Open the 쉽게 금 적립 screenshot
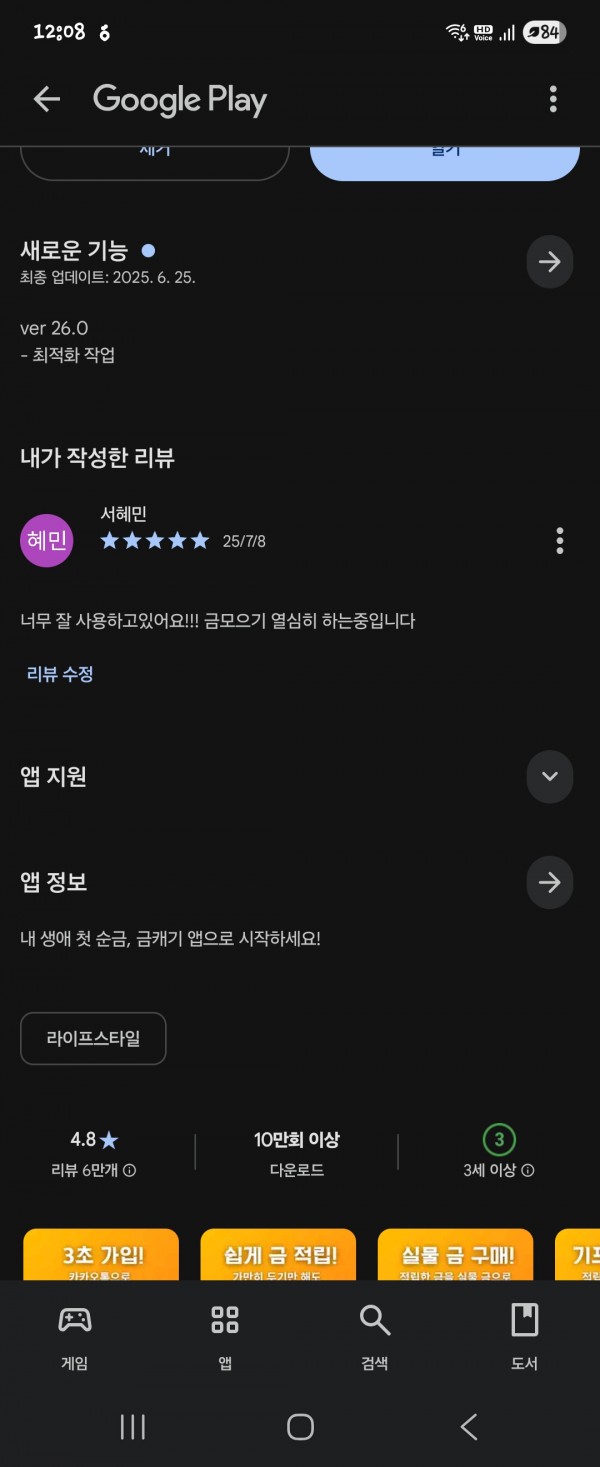The width and height of the screenshot is (600, 1467). tap(278, 1255)
